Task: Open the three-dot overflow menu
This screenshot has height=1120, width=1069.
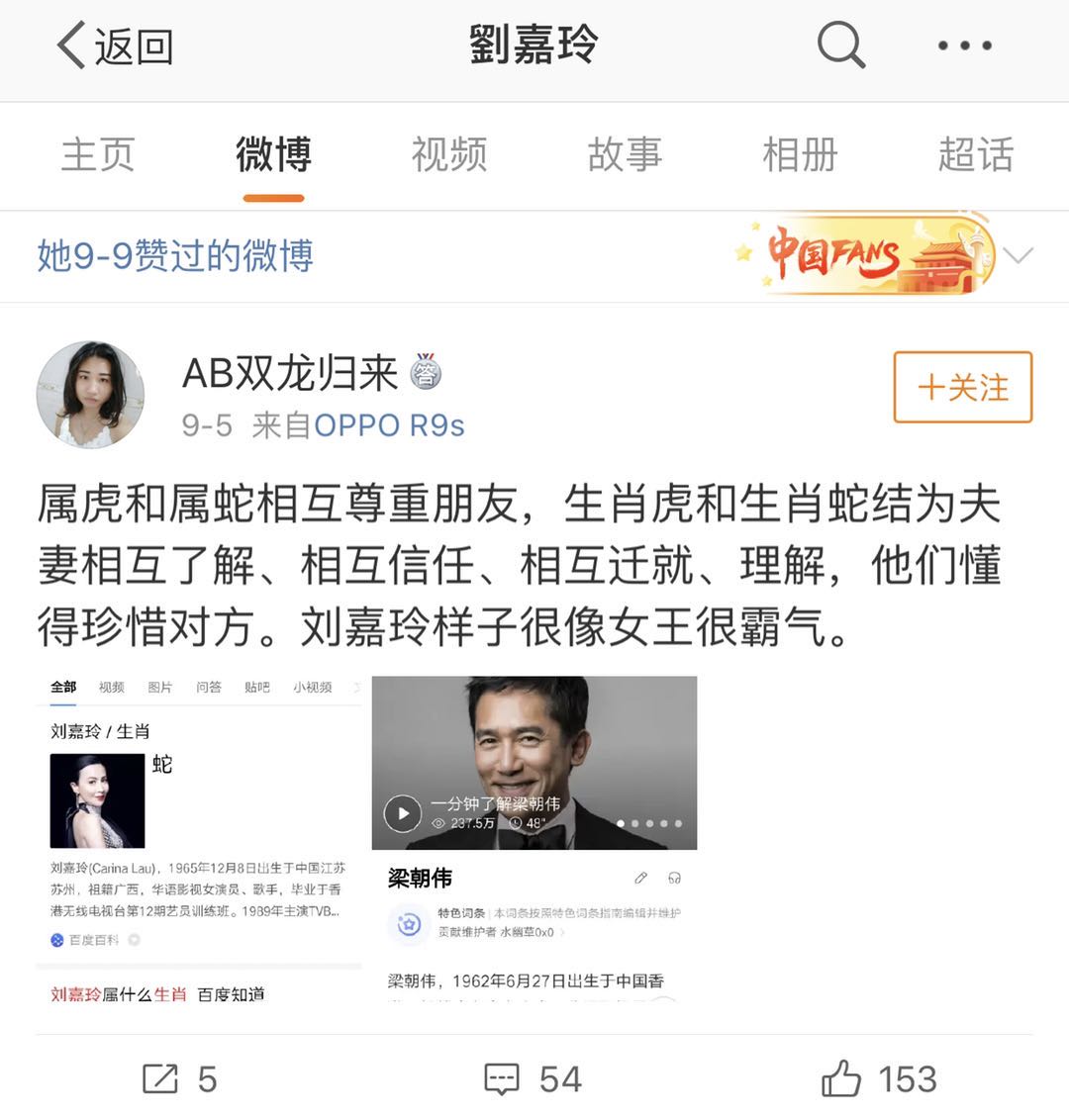Action: pos(963,46)
